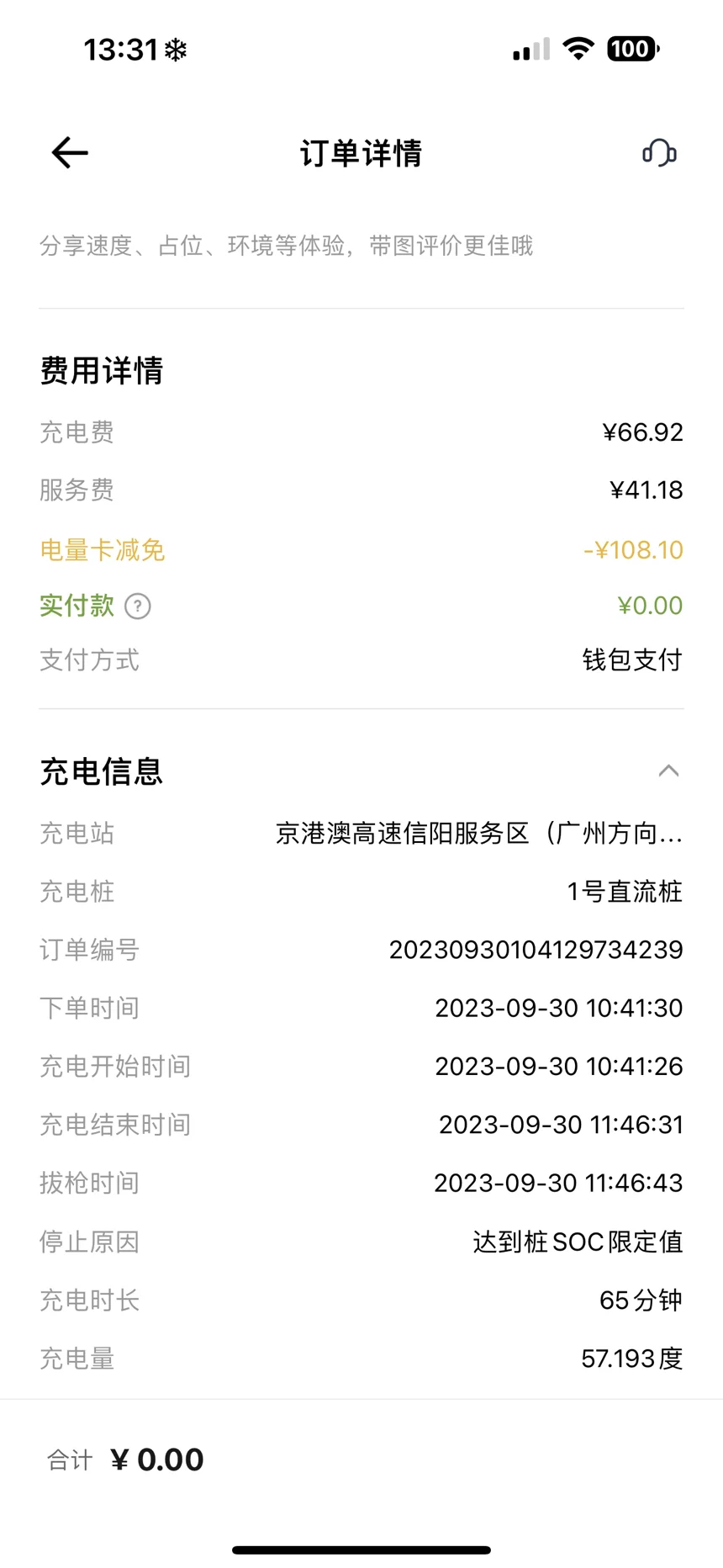Collapse the 充电信息 section

pos(668,771)
